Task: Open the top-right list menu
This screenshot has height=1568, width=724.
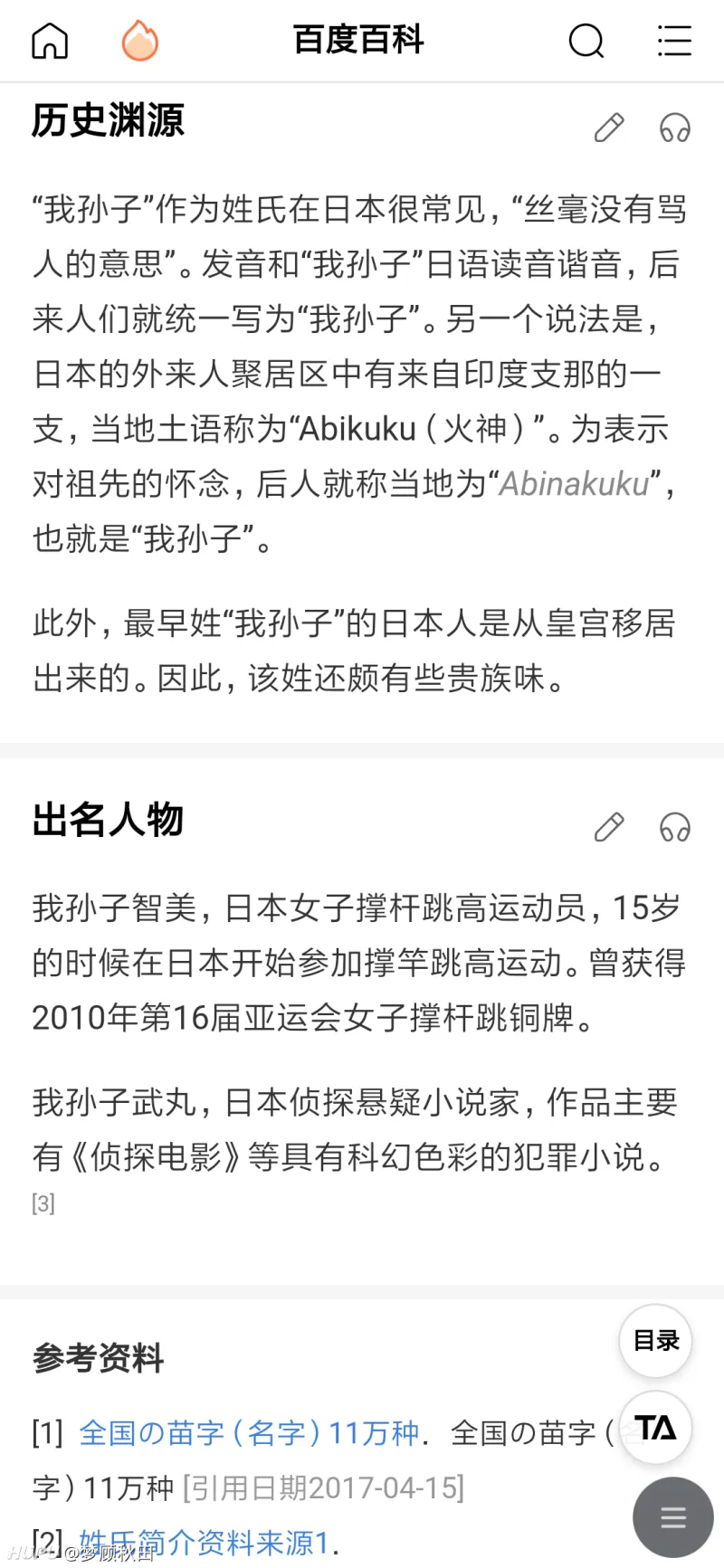Action: pos(674,41)
